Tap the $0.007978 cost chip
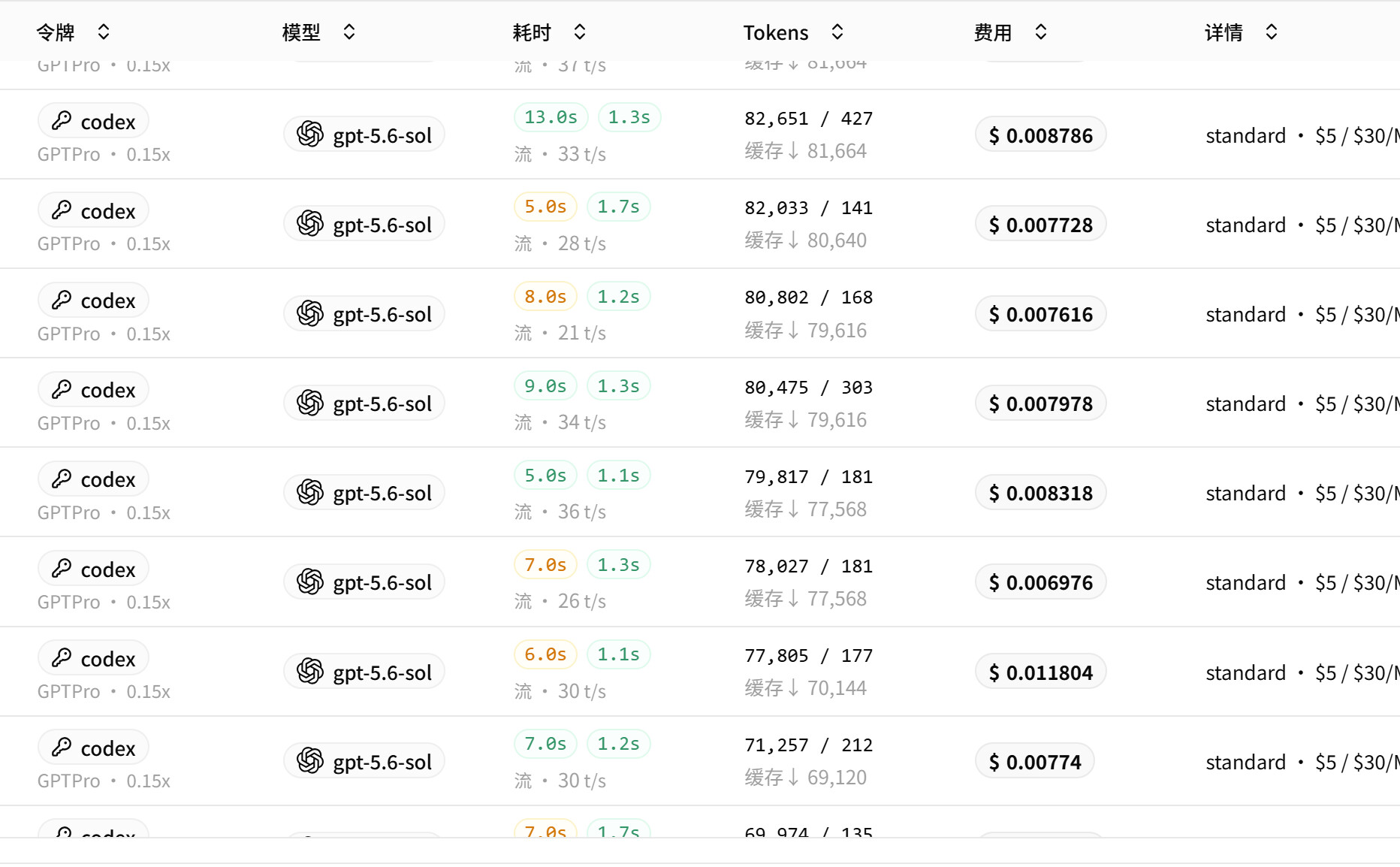Screen dimensions: 1400x867 click(1041, 403)
